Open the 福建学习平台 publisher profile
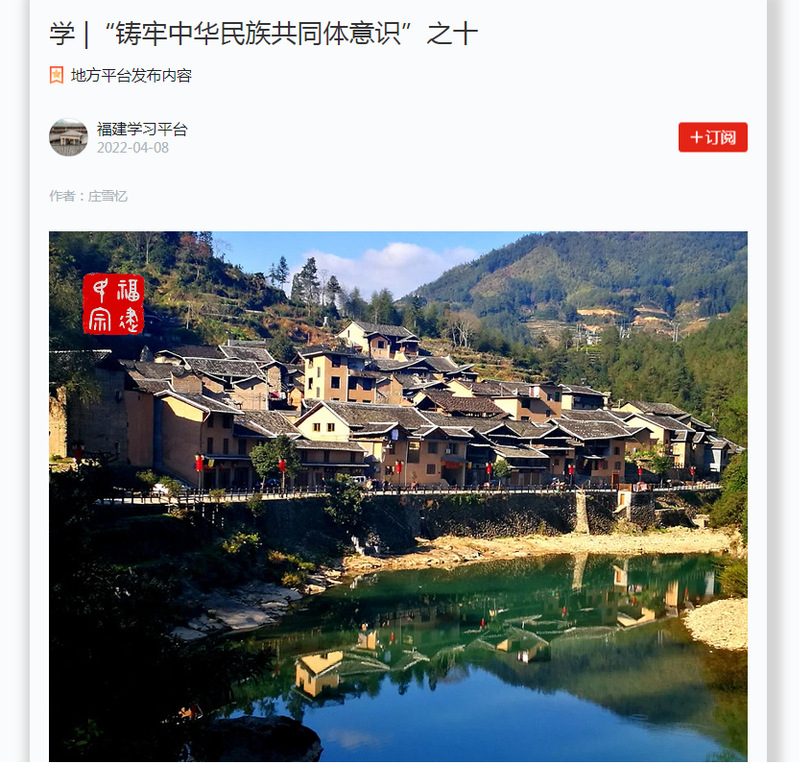 (x=141, y=129)
